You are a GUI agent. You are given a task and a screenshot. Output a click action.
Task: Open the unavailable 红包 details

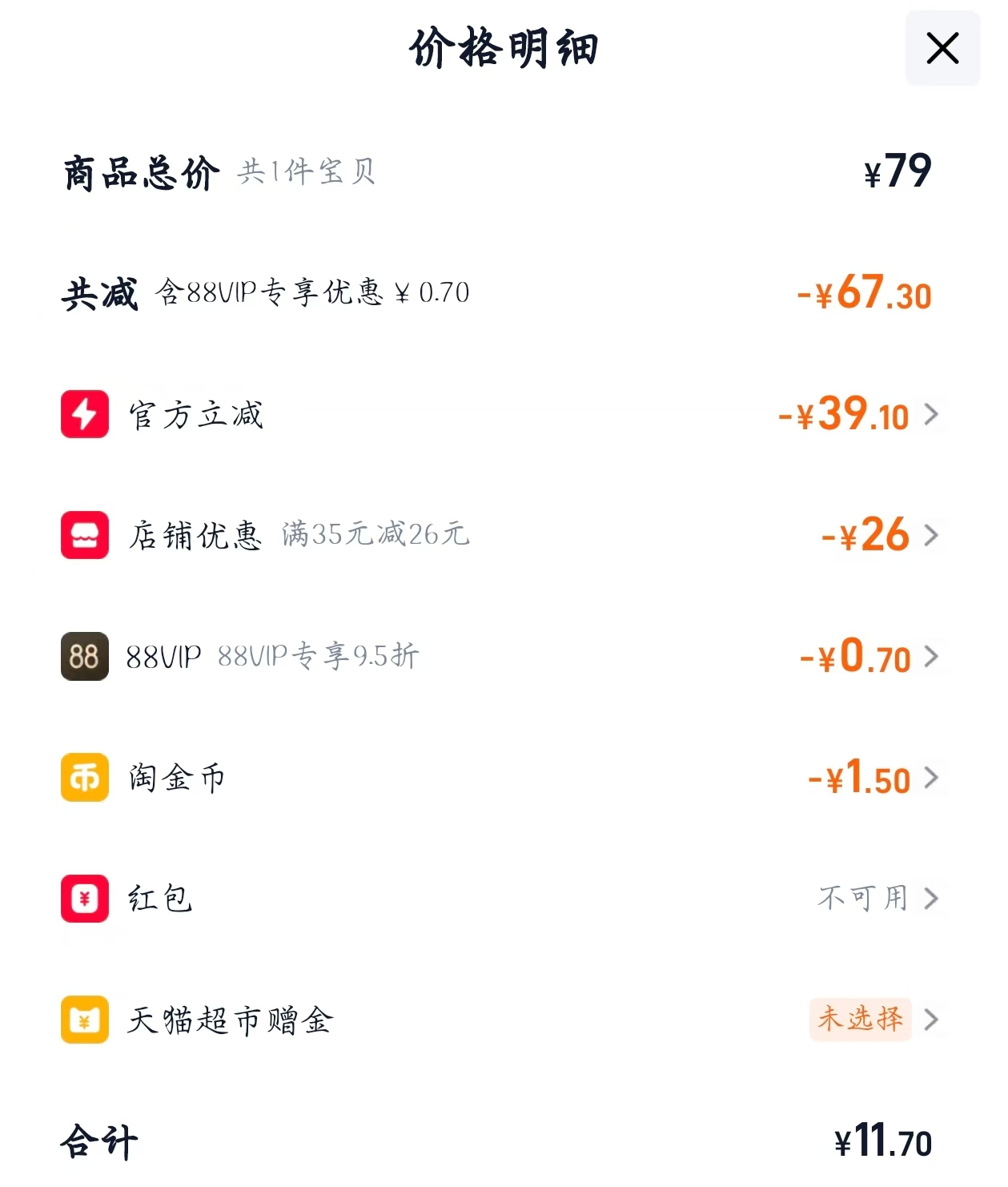931,899
